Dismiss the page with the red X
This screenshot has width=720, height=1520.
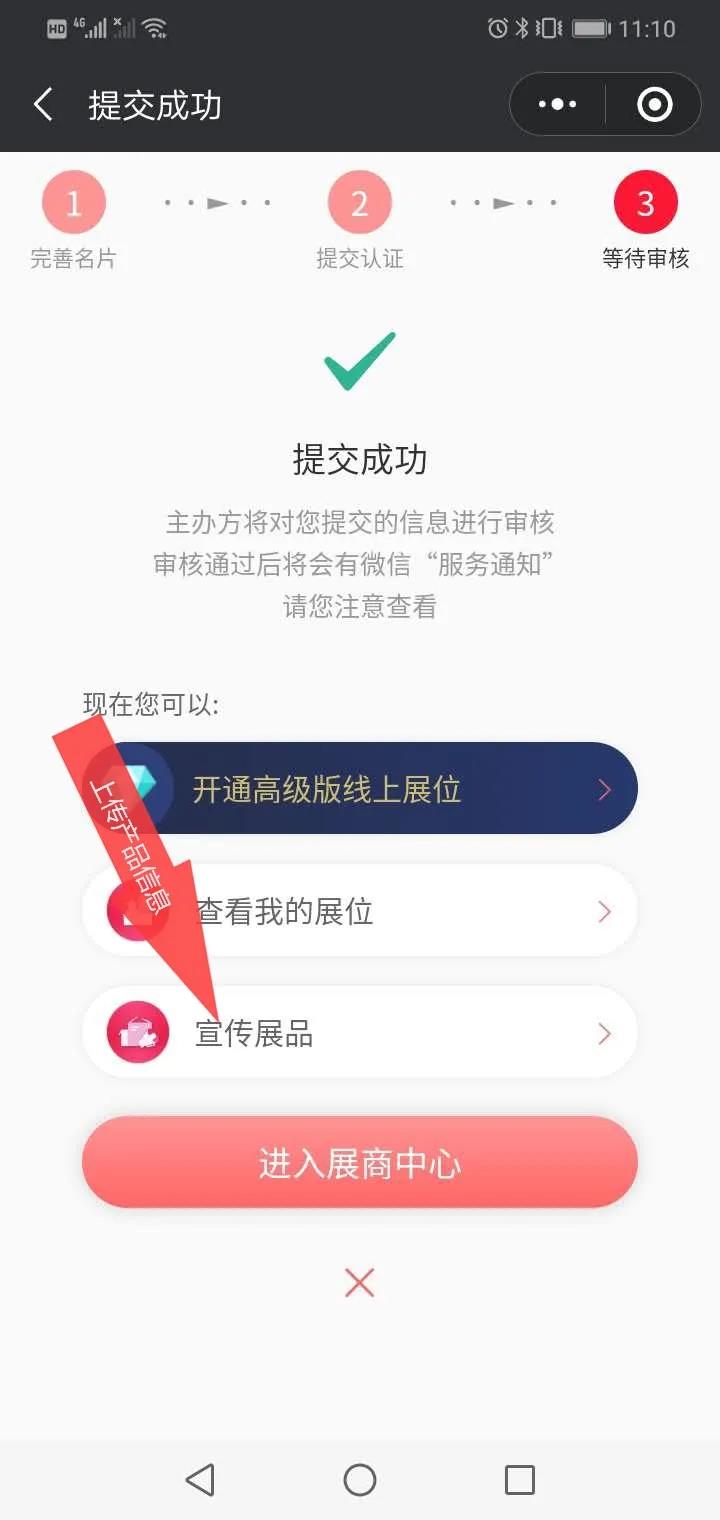[x=359, y=1282]
